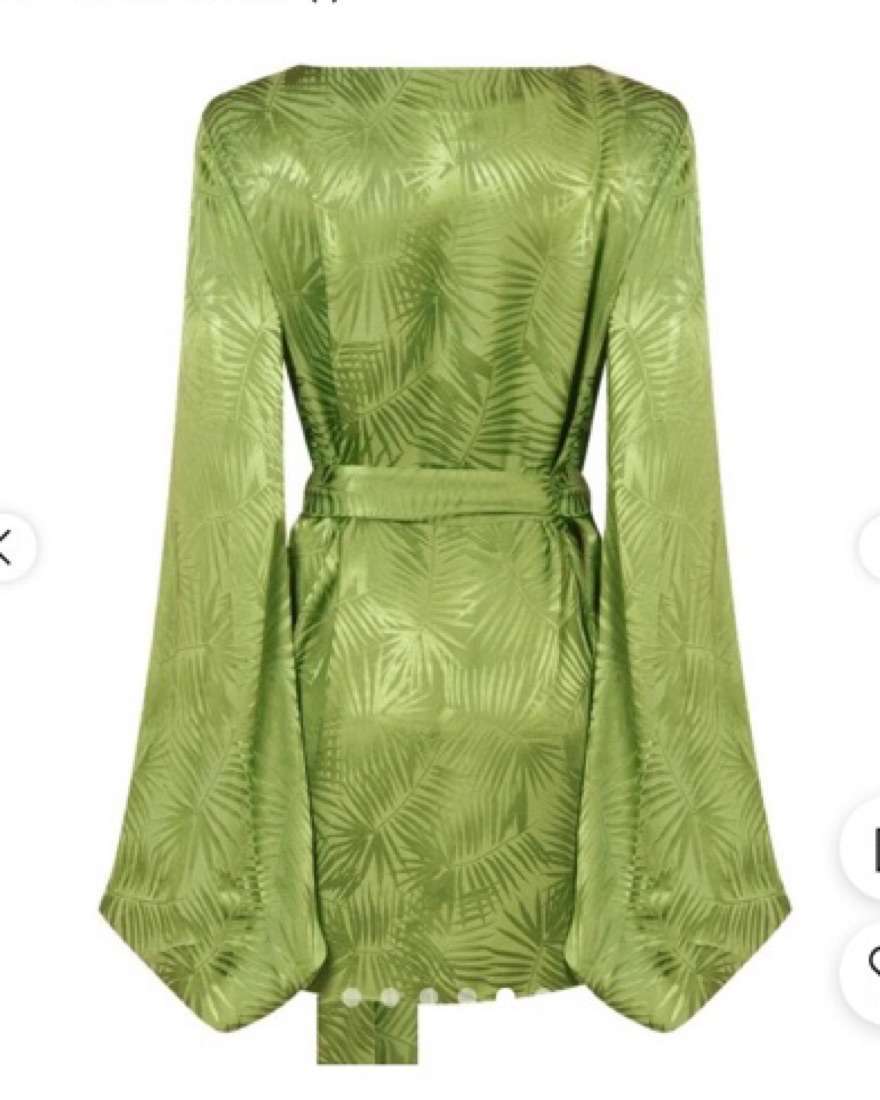Tap the image carousel page dots

pyautogui.click(x=429, y=996)
